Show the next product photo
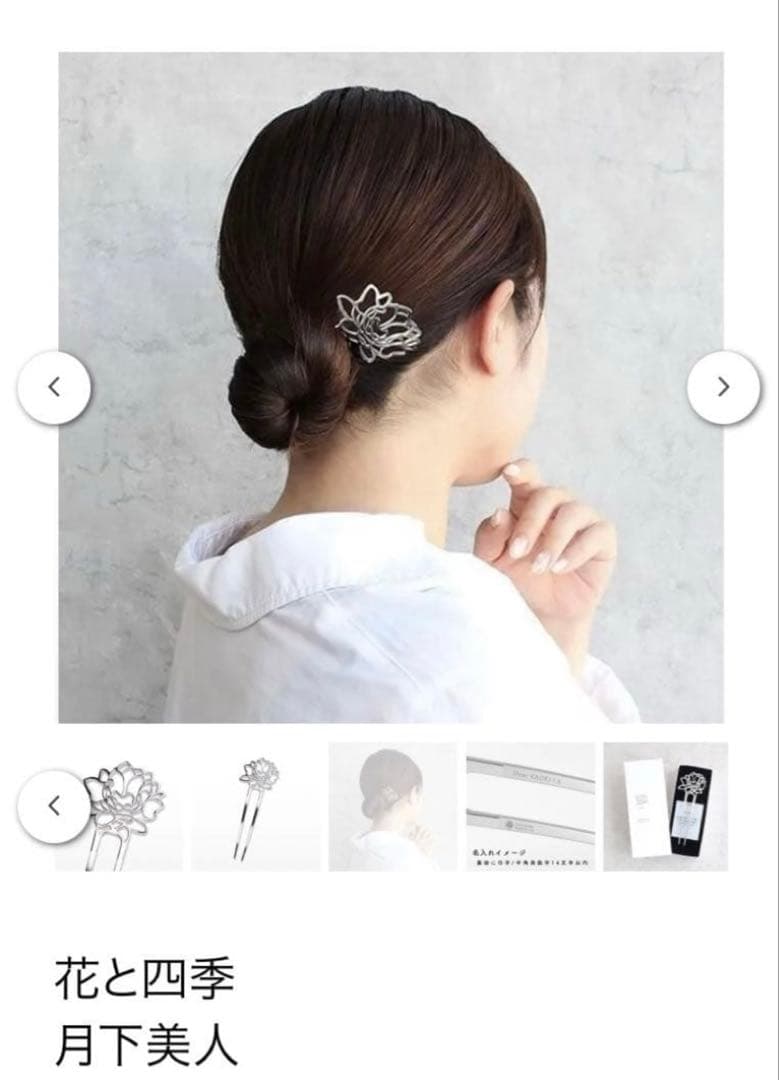This screenshot has width=779, height=1080. tap(724, 388)
